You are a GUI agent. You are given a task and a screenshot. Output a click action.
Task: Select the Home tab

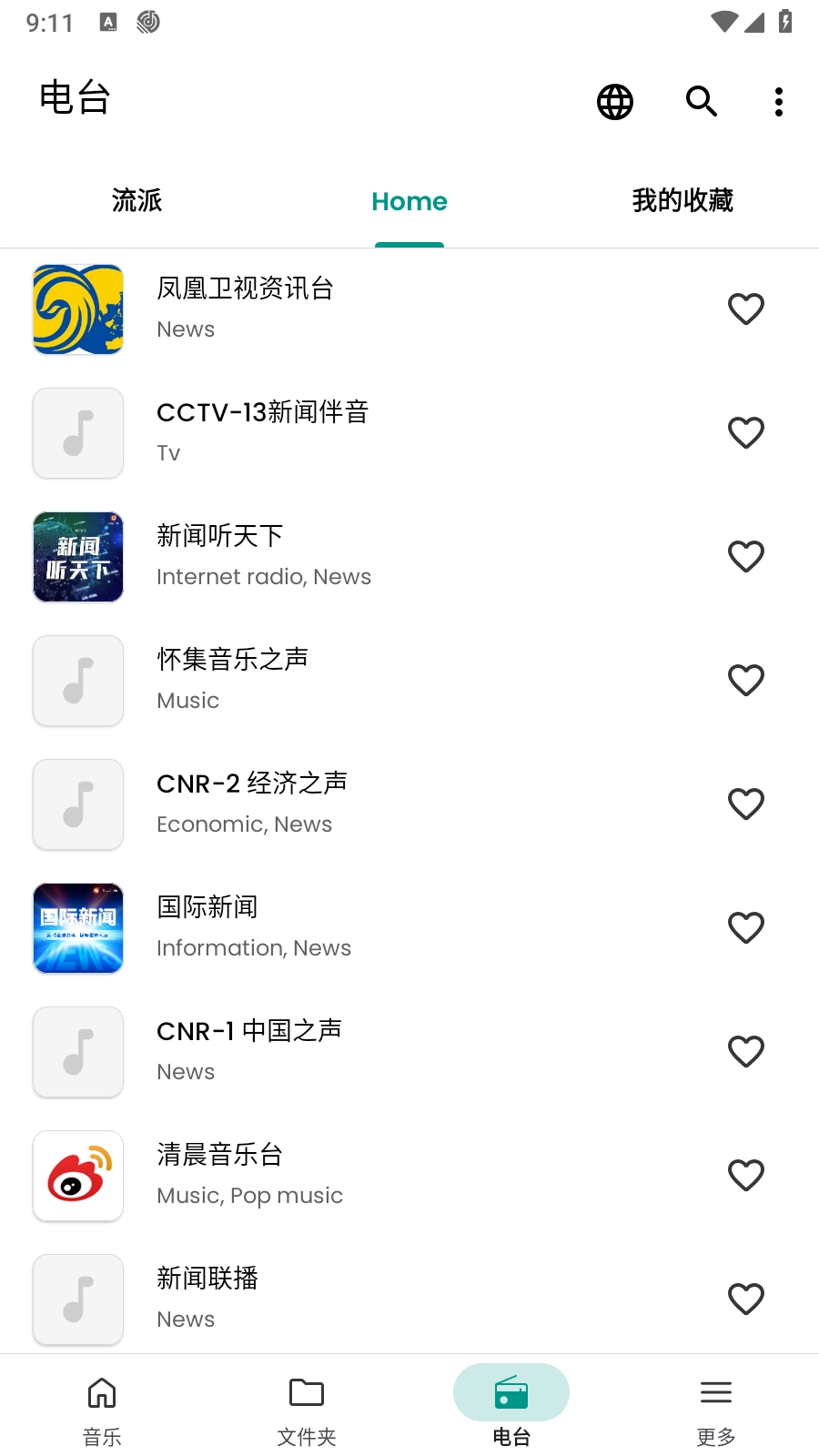(409, 201)
